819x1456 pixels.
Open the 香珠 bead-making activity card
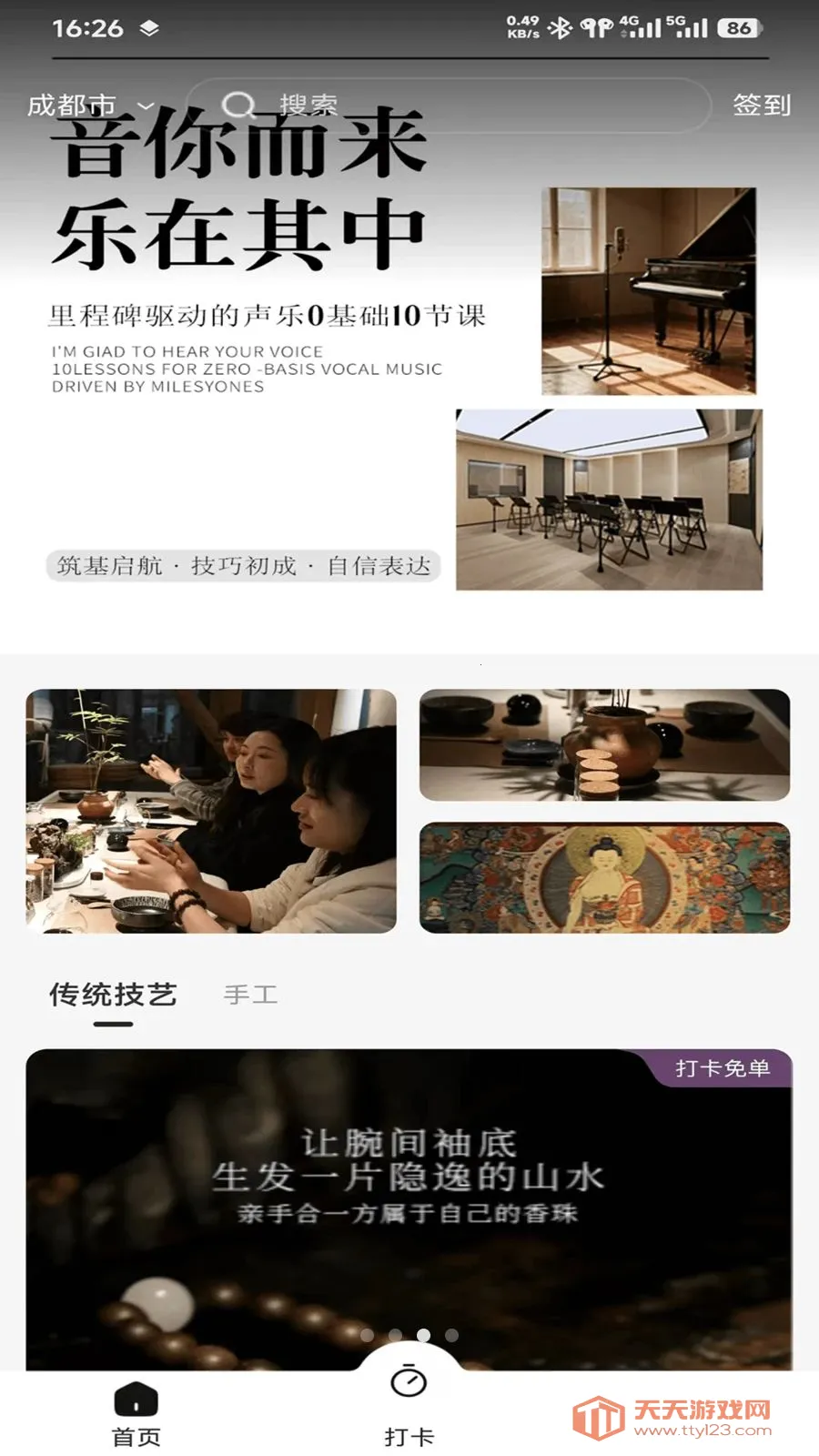coord(409,1209)
